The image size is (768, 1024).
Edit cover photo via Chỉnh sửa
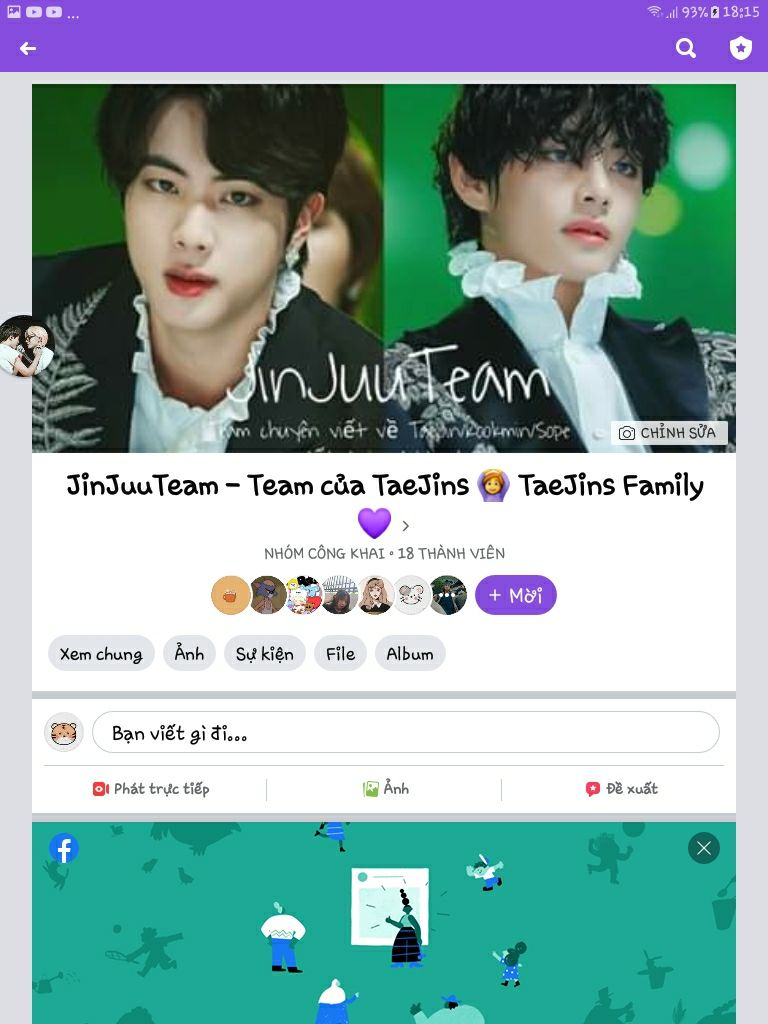click(x=669, y=432)
